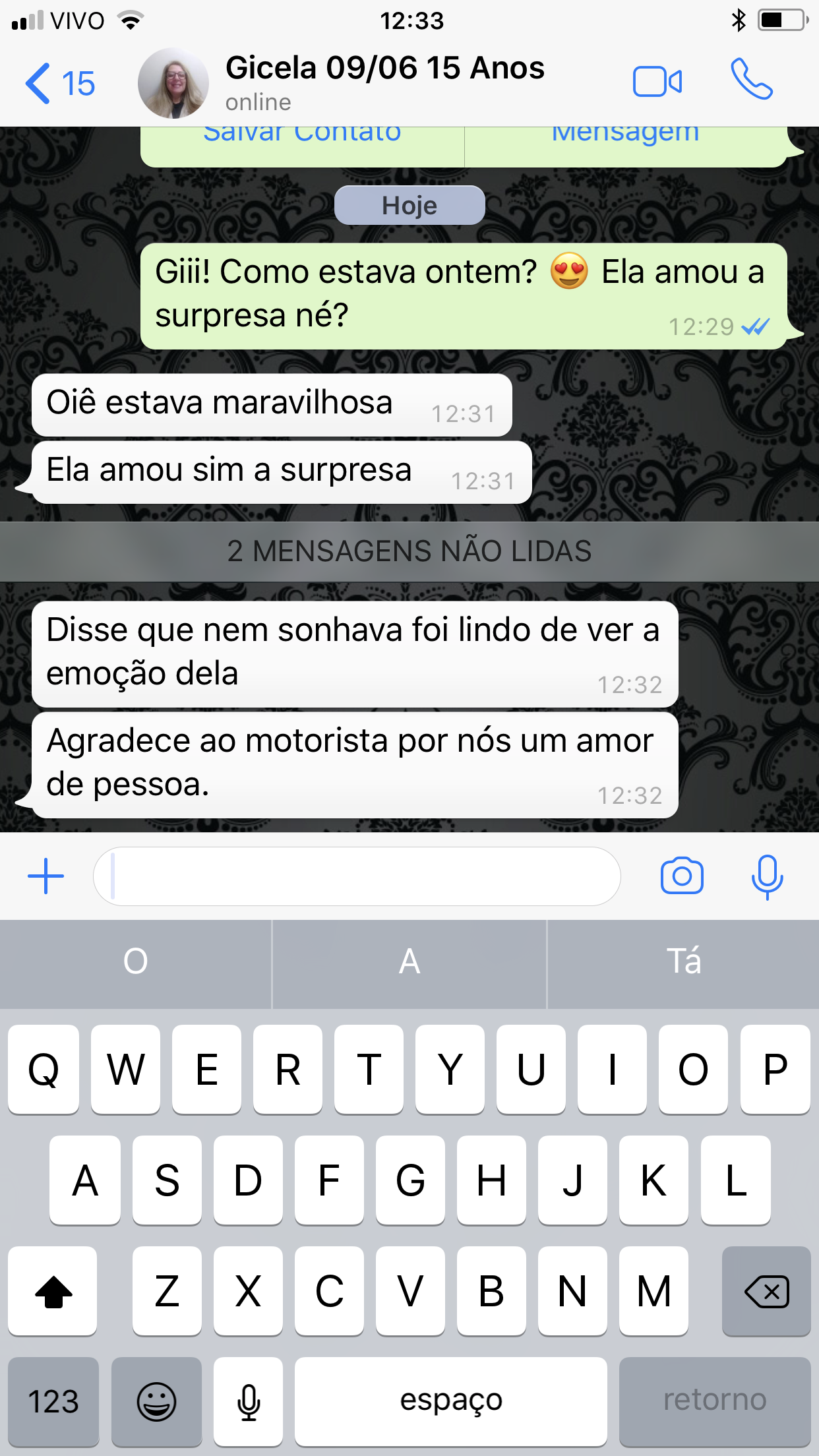Tap the message text input field
The height and width of the screenshot is (1456, 819).
click(x=356, y=875)
